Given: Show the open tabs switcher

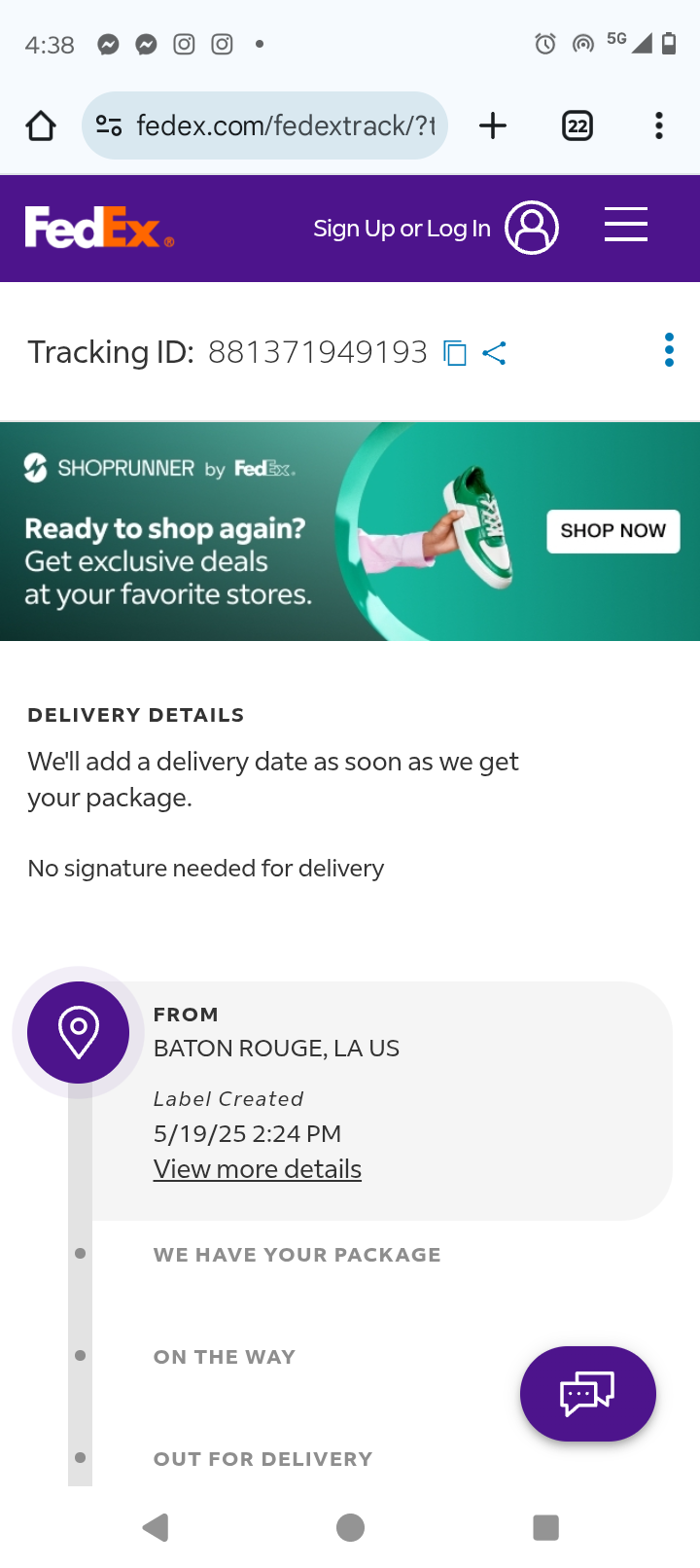Looking at the screenshot, I should click(577, 125).
